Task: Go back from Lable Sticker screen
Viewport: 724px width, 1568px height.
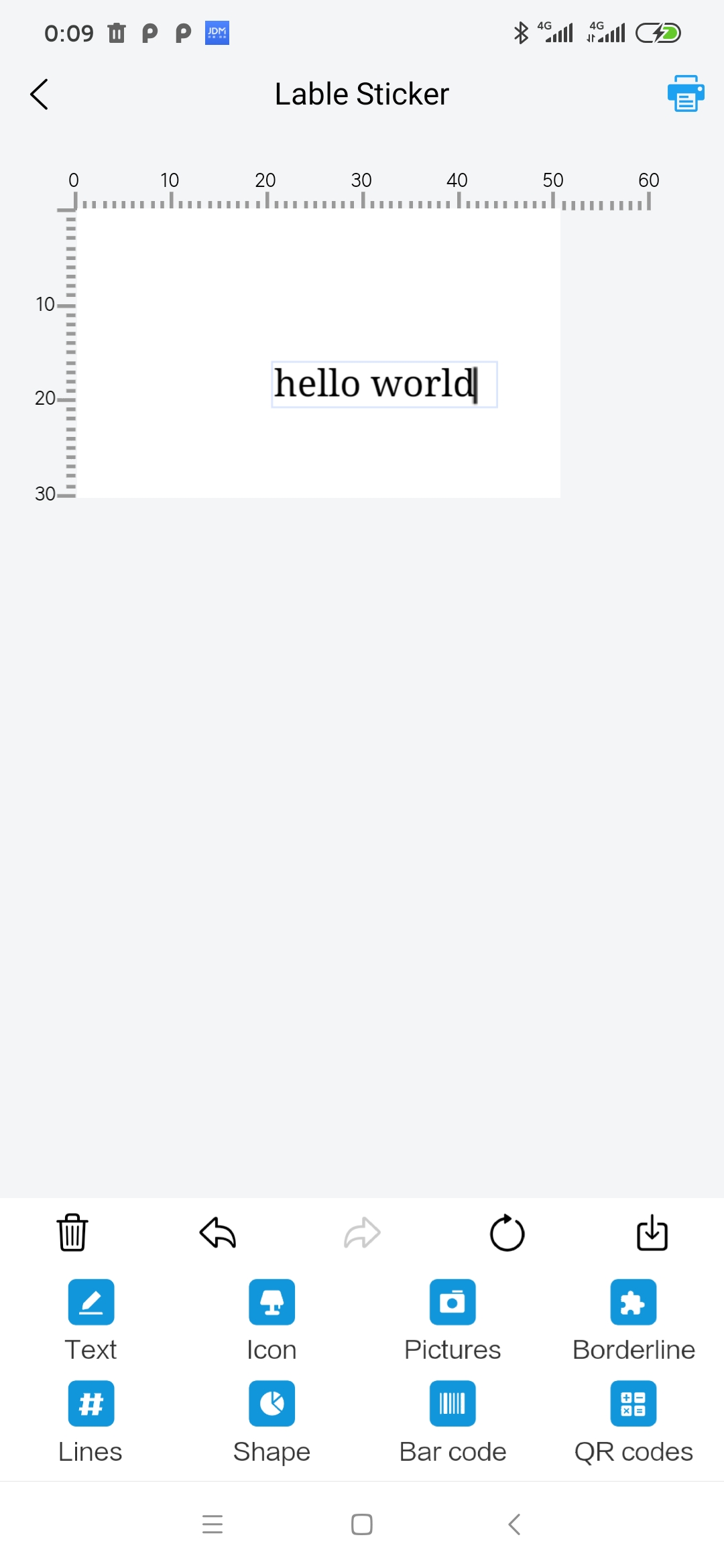Action: click(40, 94)
